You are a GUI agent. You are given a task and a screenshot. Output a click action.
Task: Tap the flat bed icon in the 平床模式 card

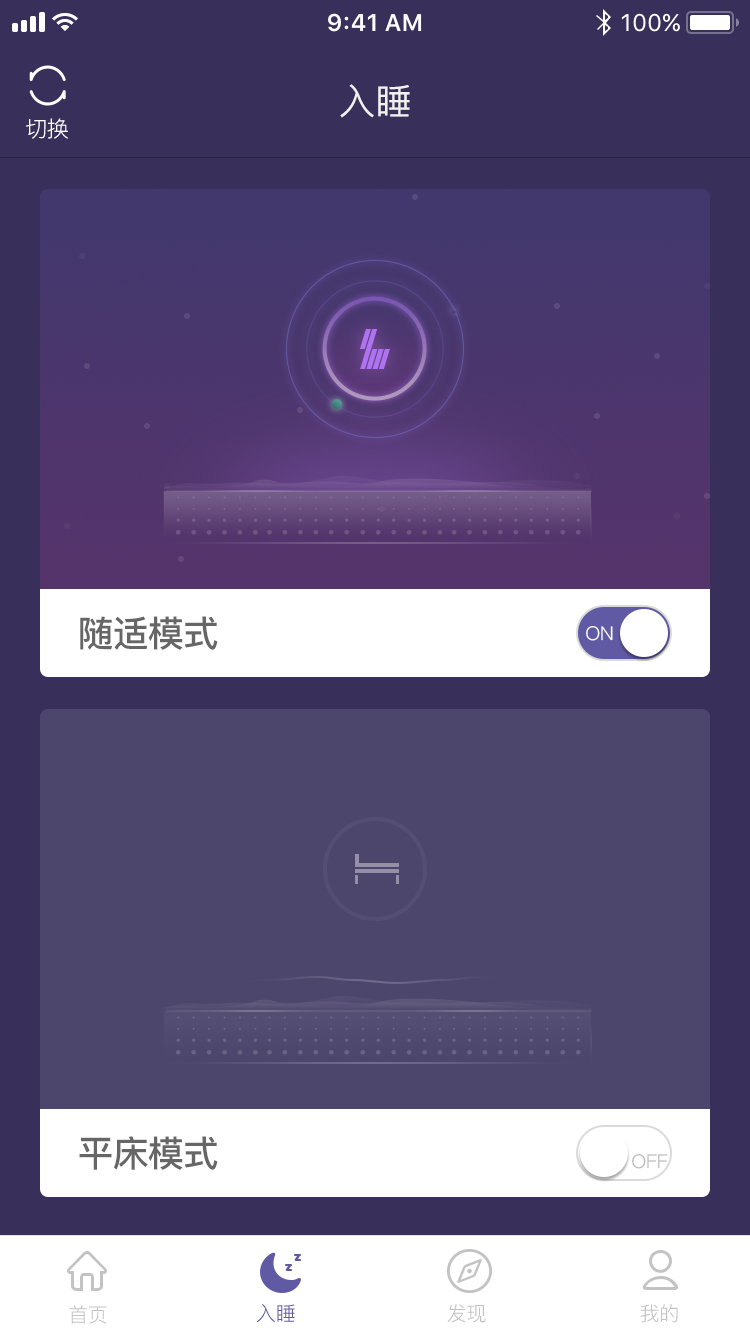click(x=375, y=869)
